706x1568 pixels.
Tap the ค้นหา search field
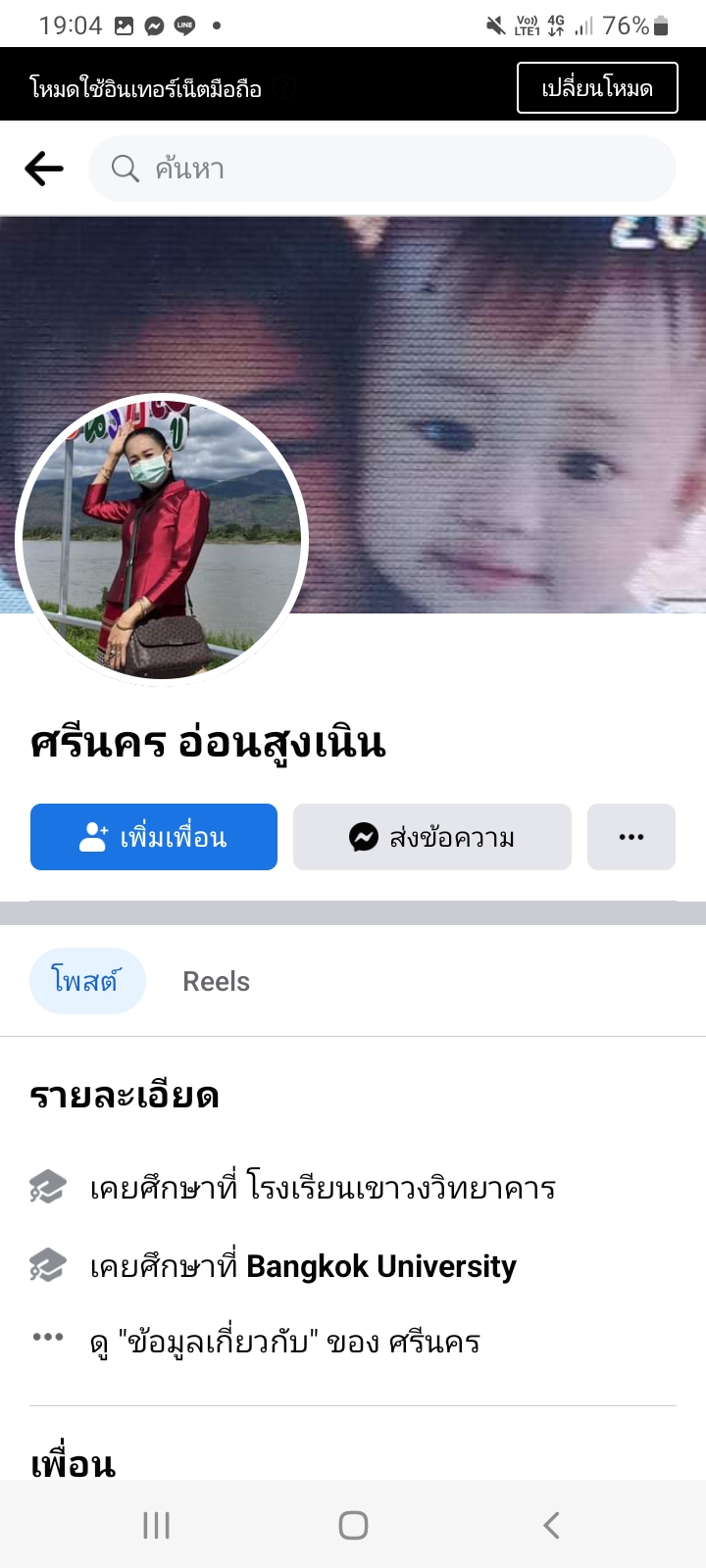point(382,169)
